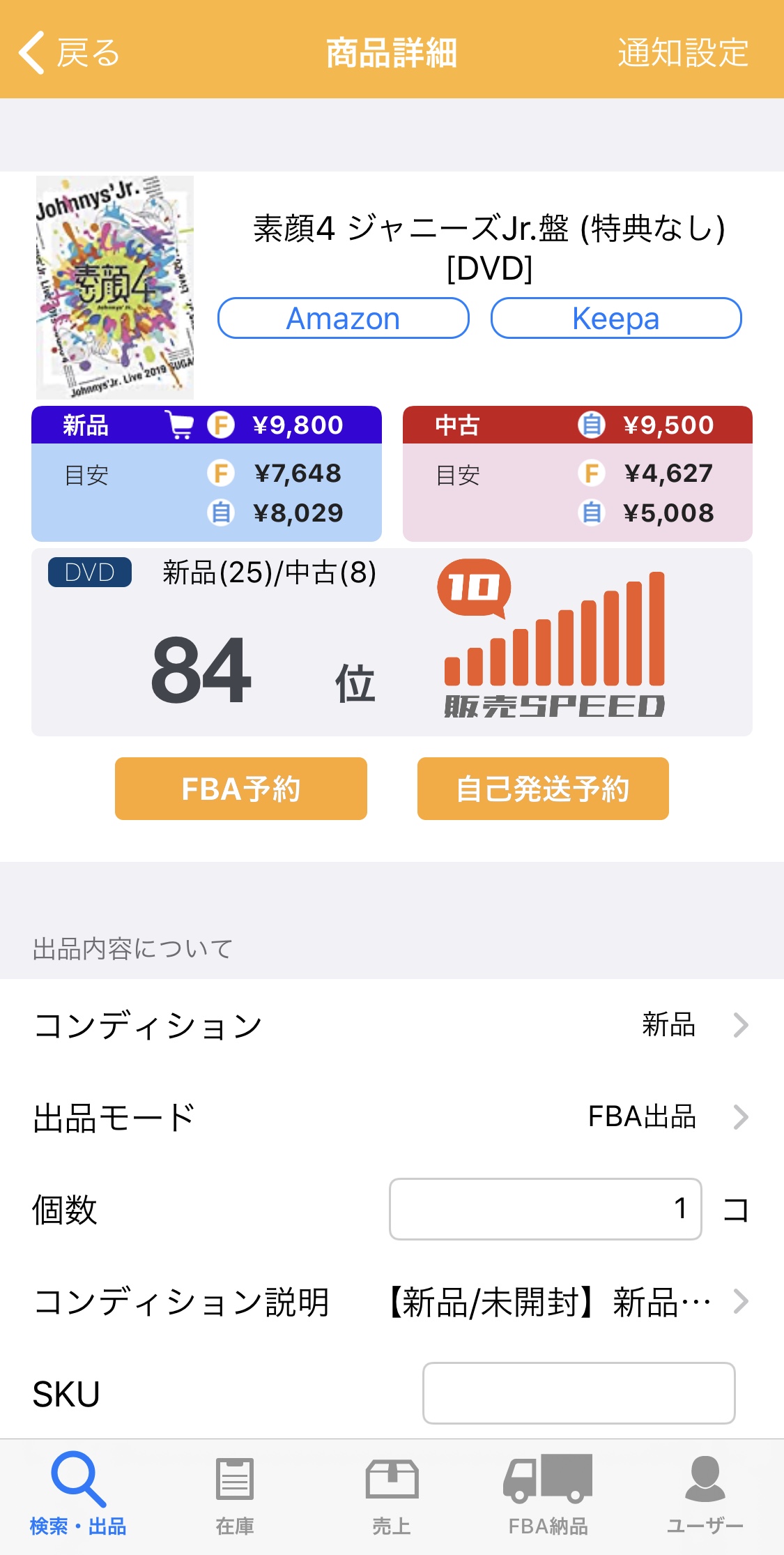The height and width of the screenshot is (1555, 784).
Task: Open 通知設定 notification settings
Action: point(682,53)
